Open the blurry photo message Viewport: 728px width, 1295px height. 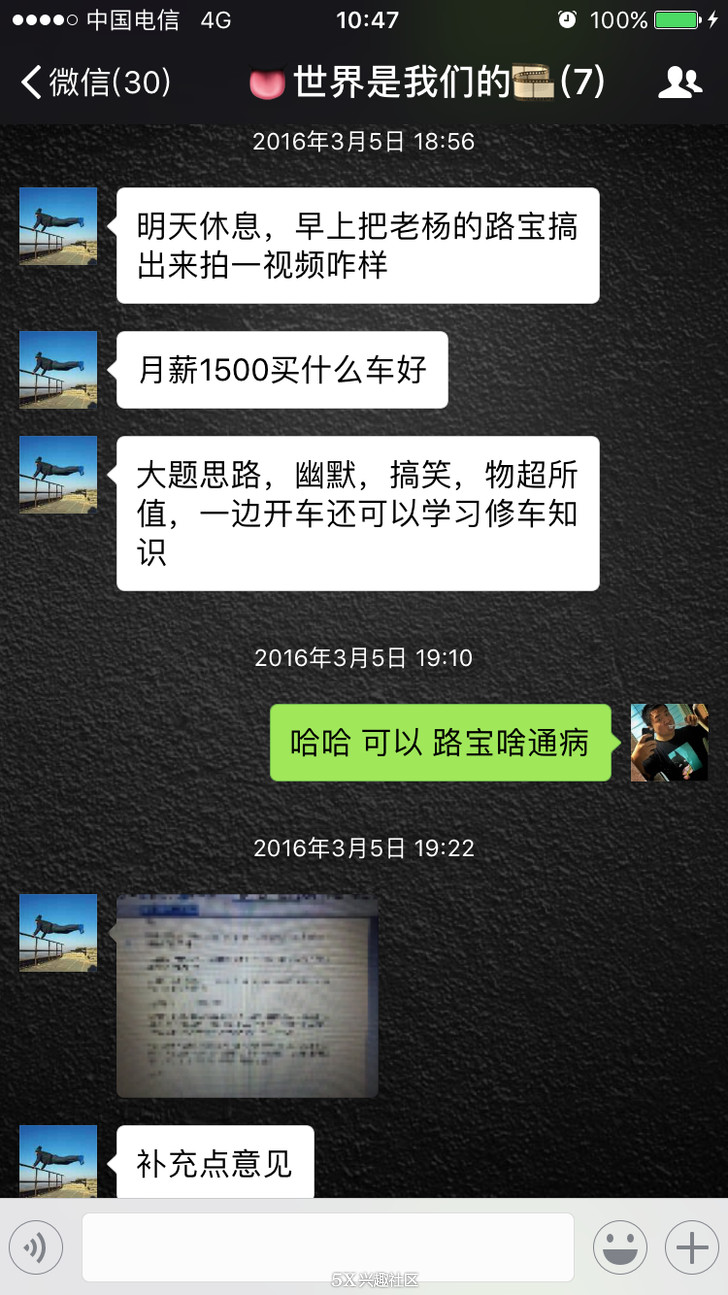point(247,995)
